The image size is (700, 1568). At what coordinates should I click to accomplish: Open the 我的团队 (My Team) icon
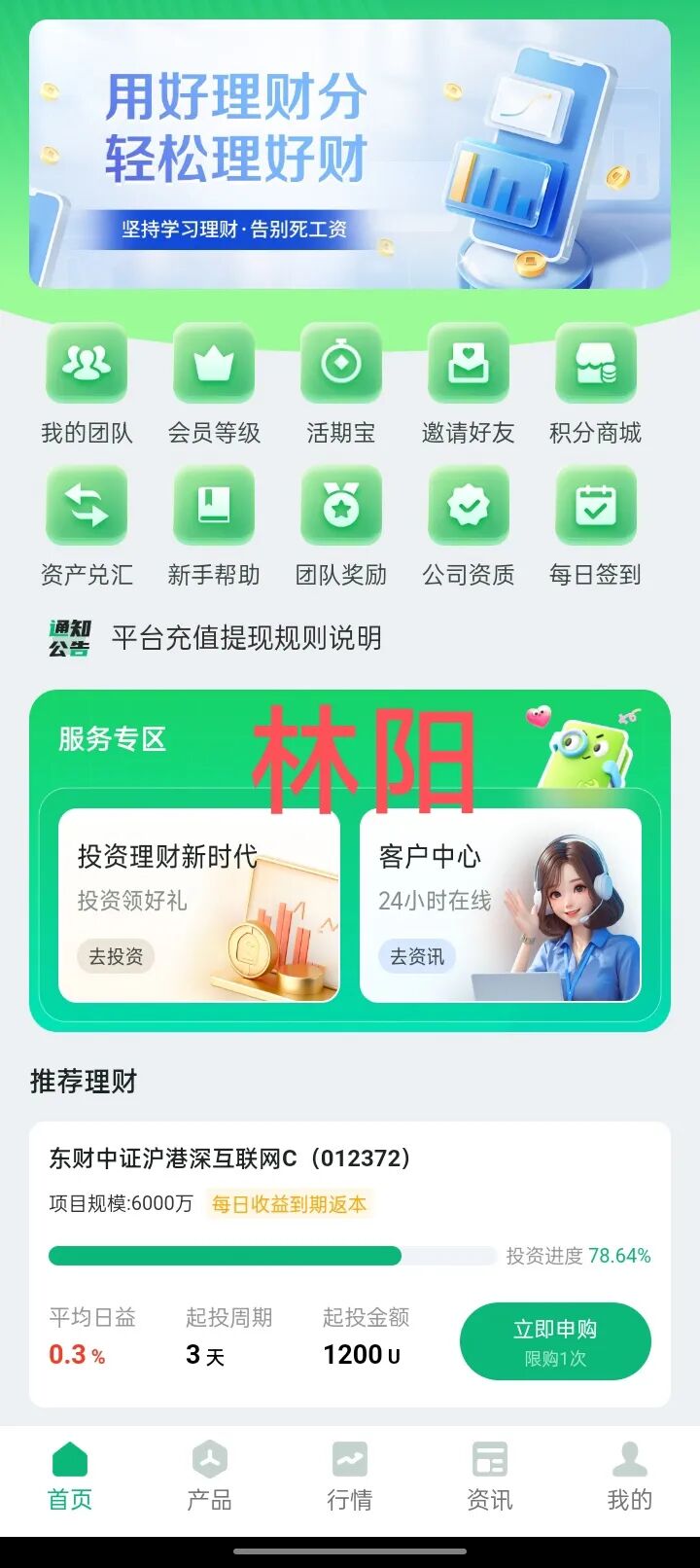point(87,364)
